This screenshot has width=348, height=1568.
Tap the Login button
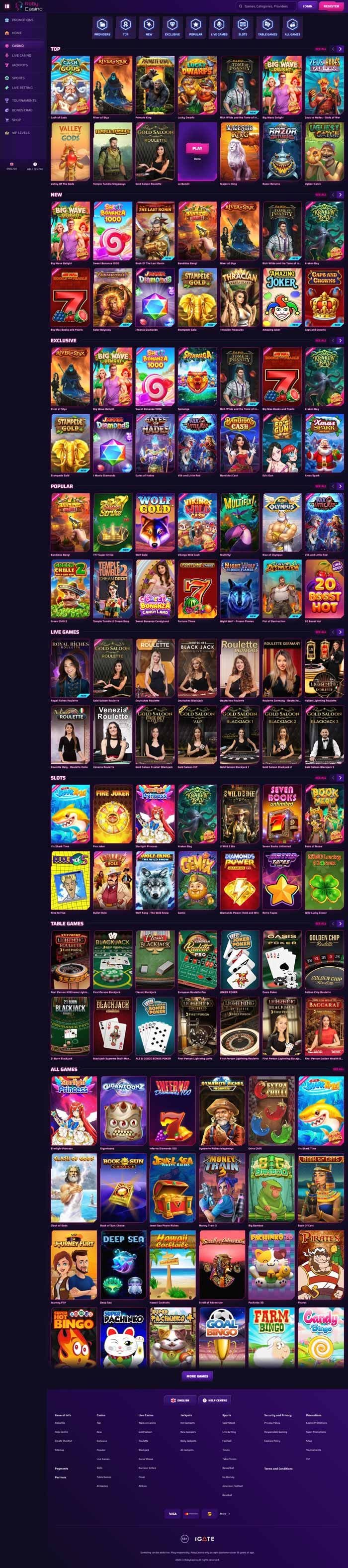pyautogui.click(x=307, y=6)
